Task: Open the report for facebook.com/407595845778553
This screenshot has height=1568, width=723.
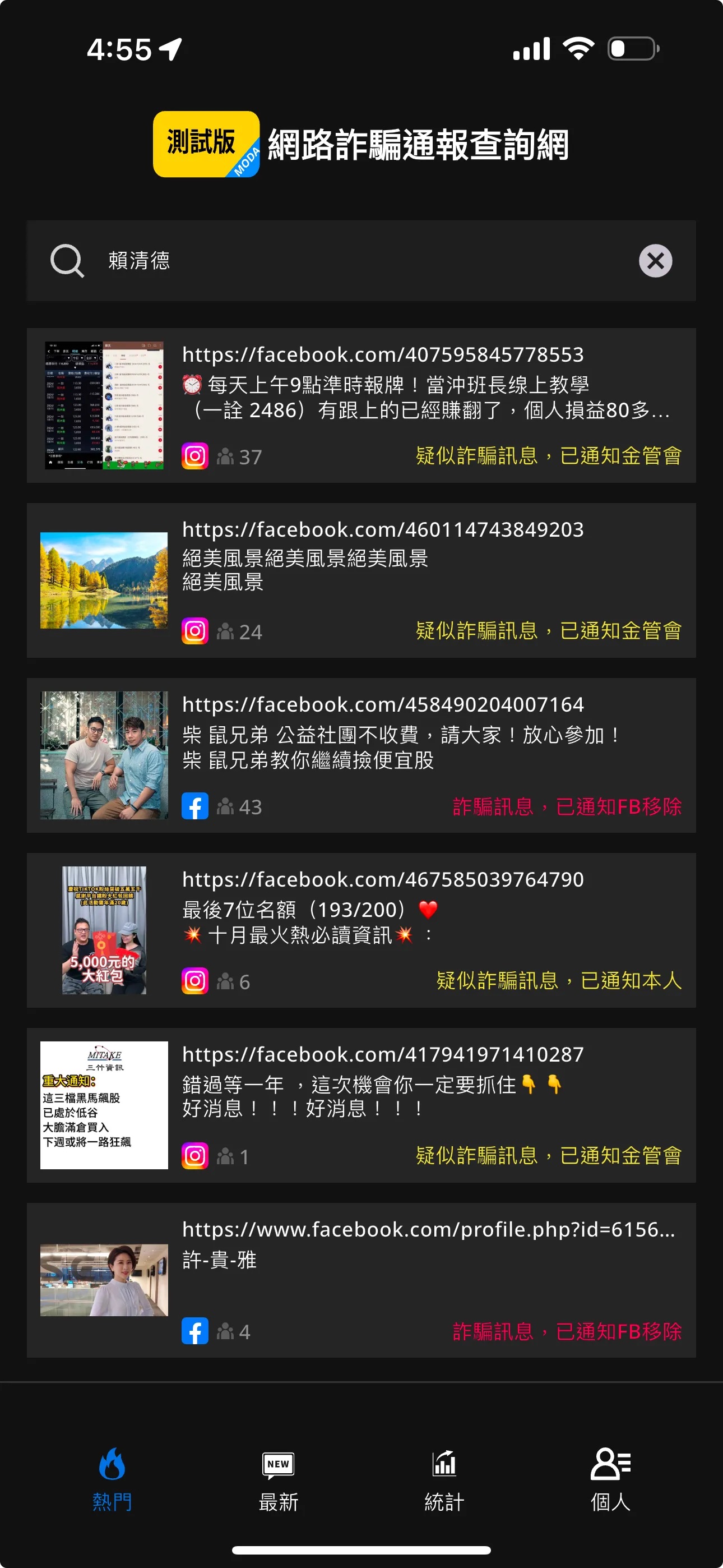Action: pyautogui.click(x=361, y=405)
